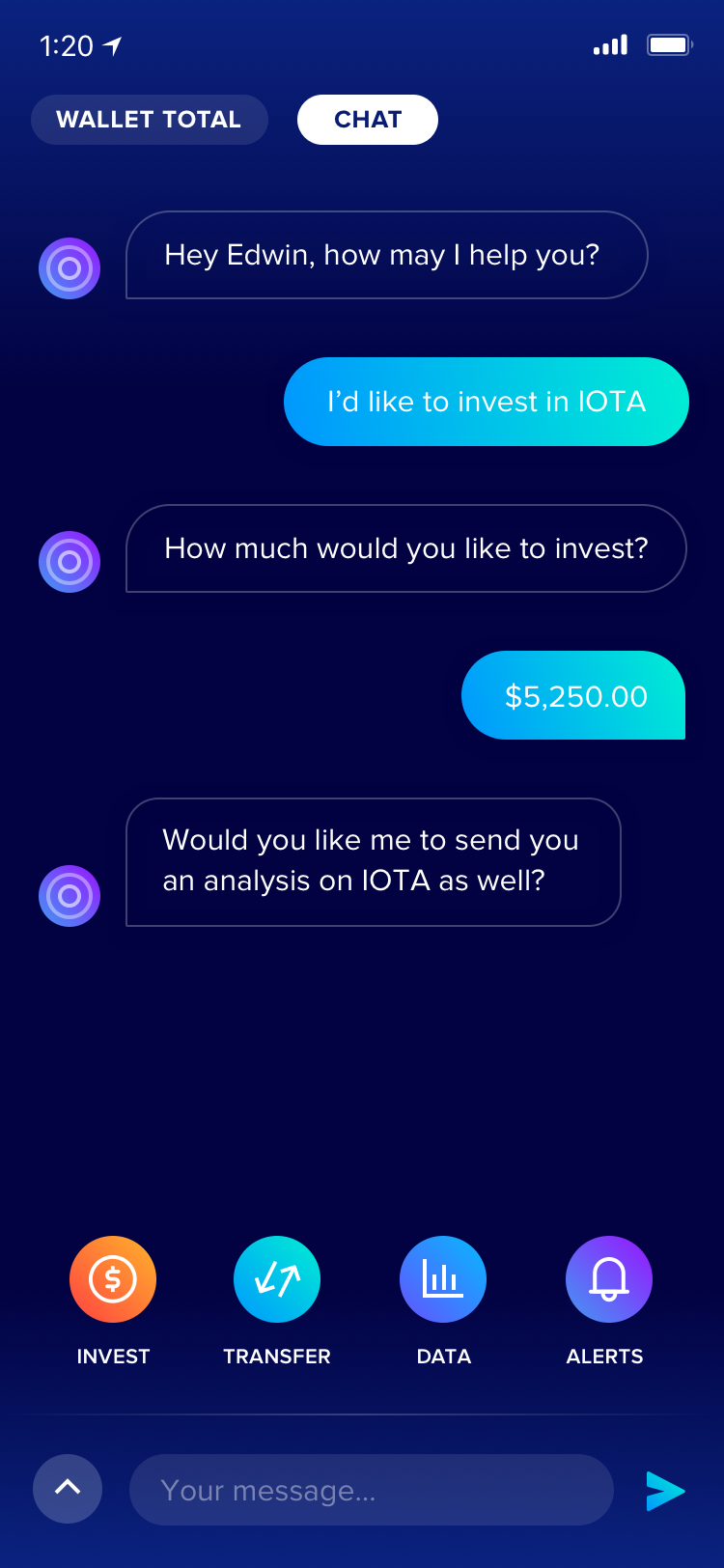This screenshot has height=1568, width=724.
Task: Open the Transfer shortcut
Action: pyautogui.click(x=277, y=1279)
